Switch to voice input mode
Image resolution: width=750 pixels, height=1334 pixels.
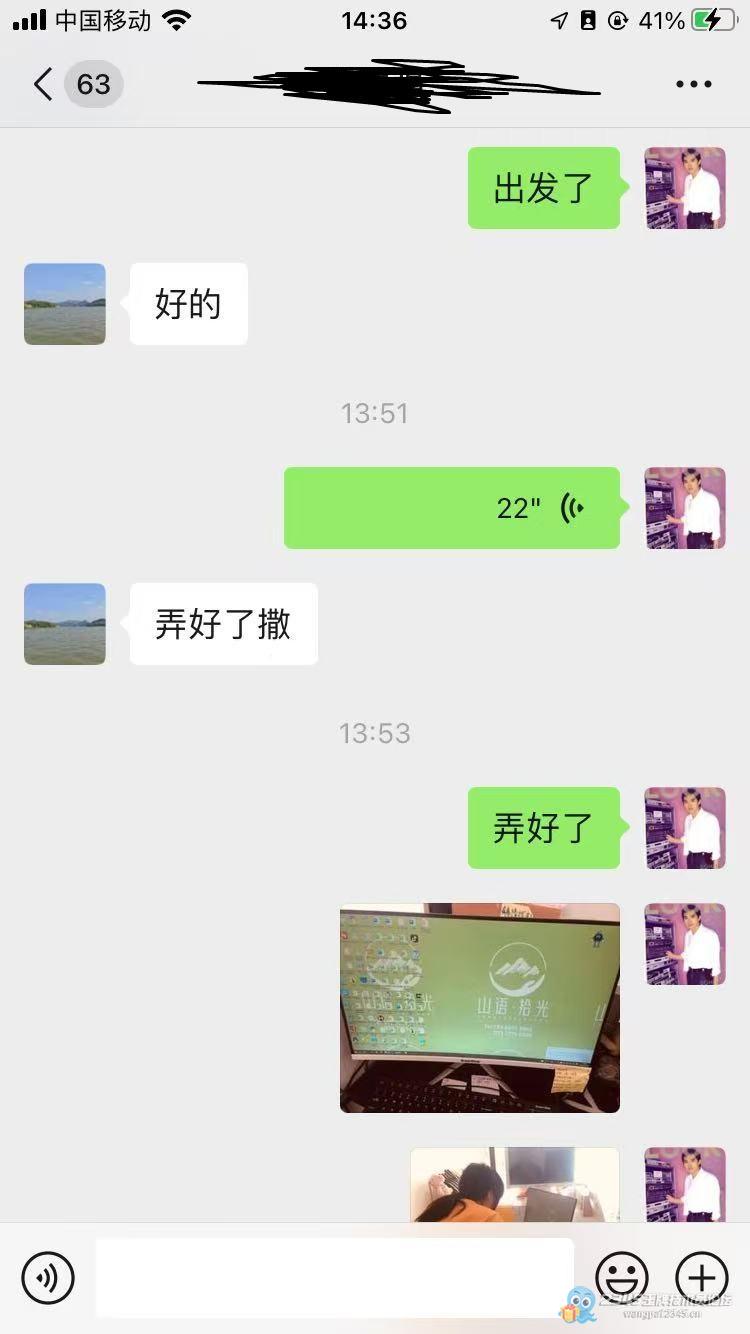coord(48,1277)
